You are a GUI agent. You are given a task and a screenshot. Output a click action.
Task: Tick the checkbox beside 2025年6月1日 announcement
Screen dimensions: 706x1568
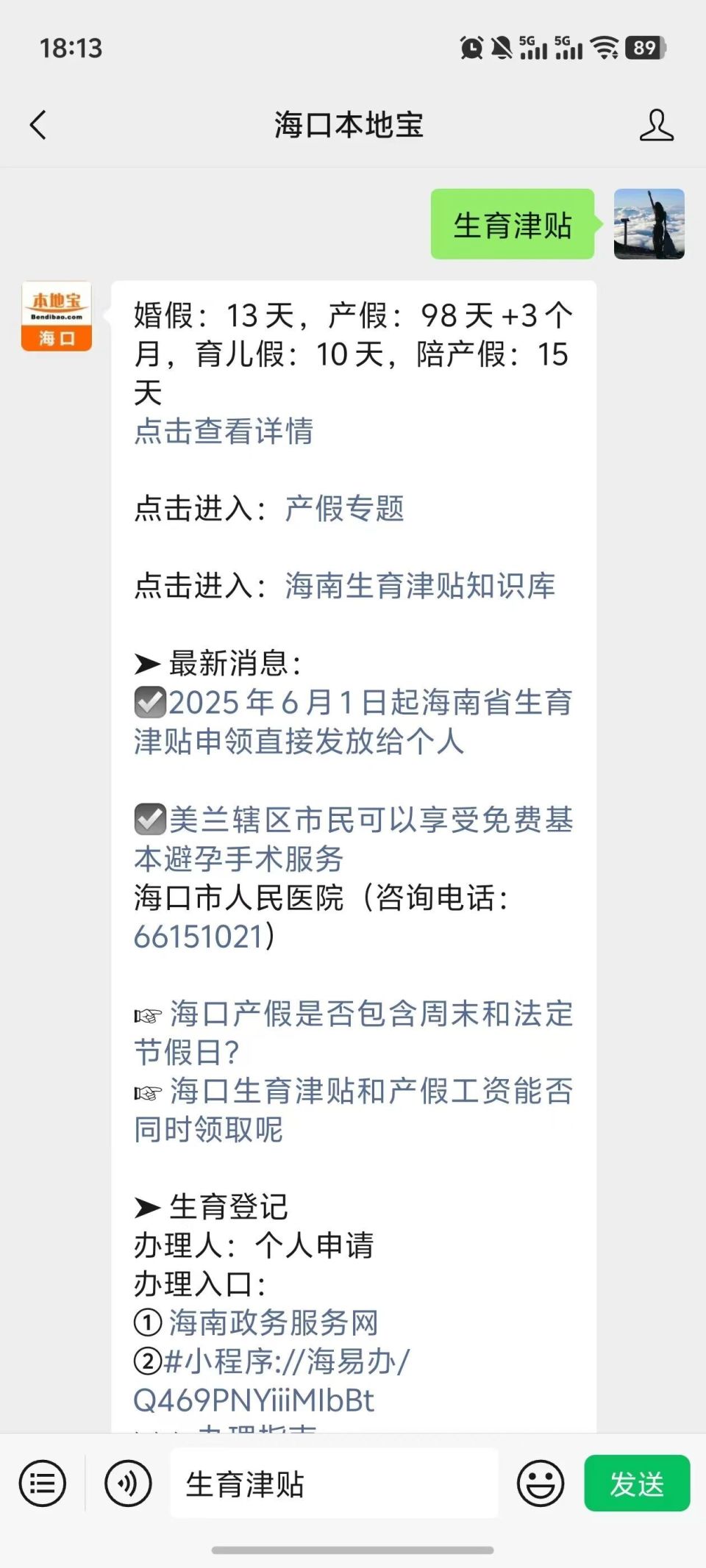[149, 704]
